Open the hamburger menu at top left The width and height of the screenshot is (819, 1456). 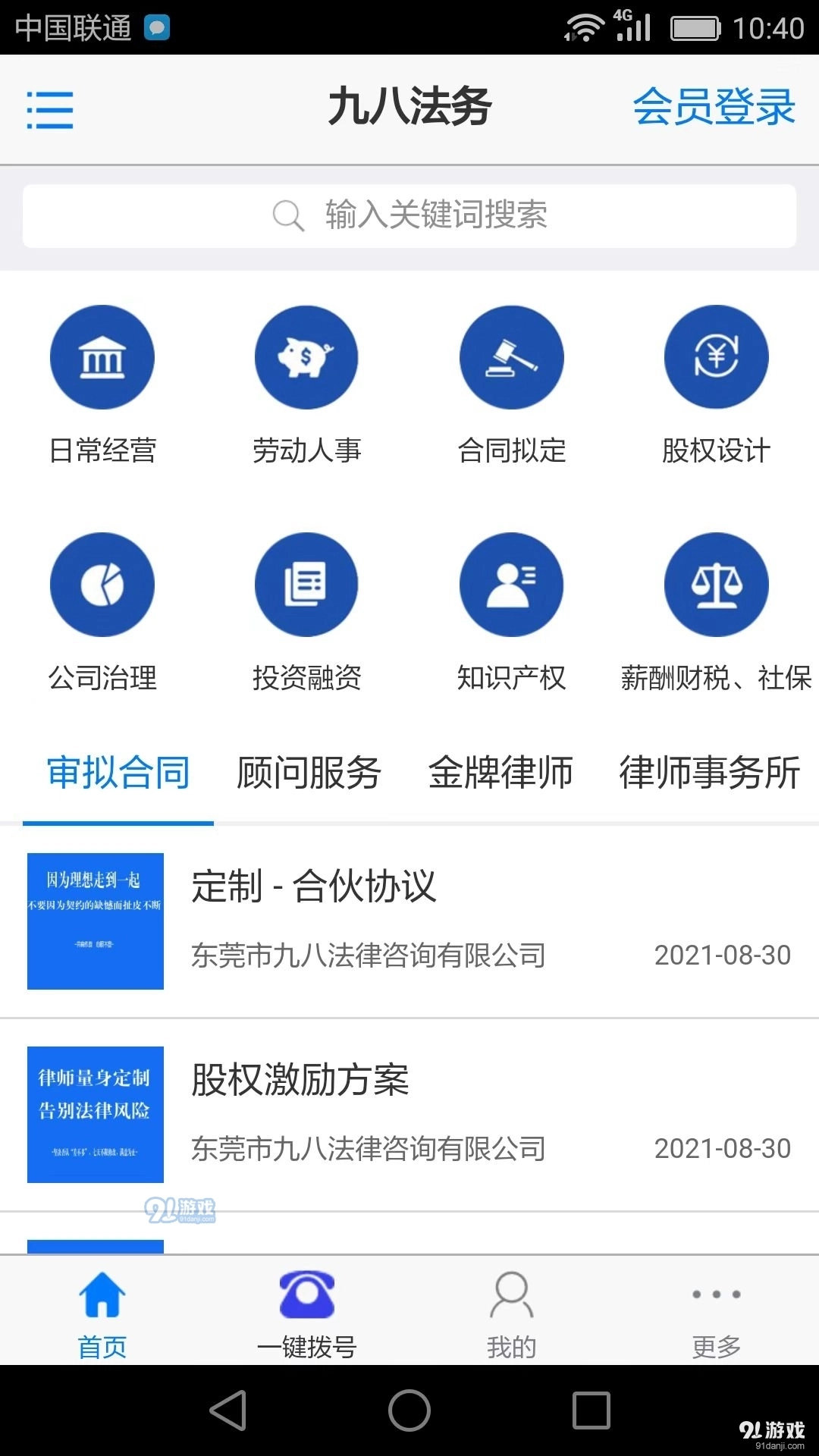50,109
